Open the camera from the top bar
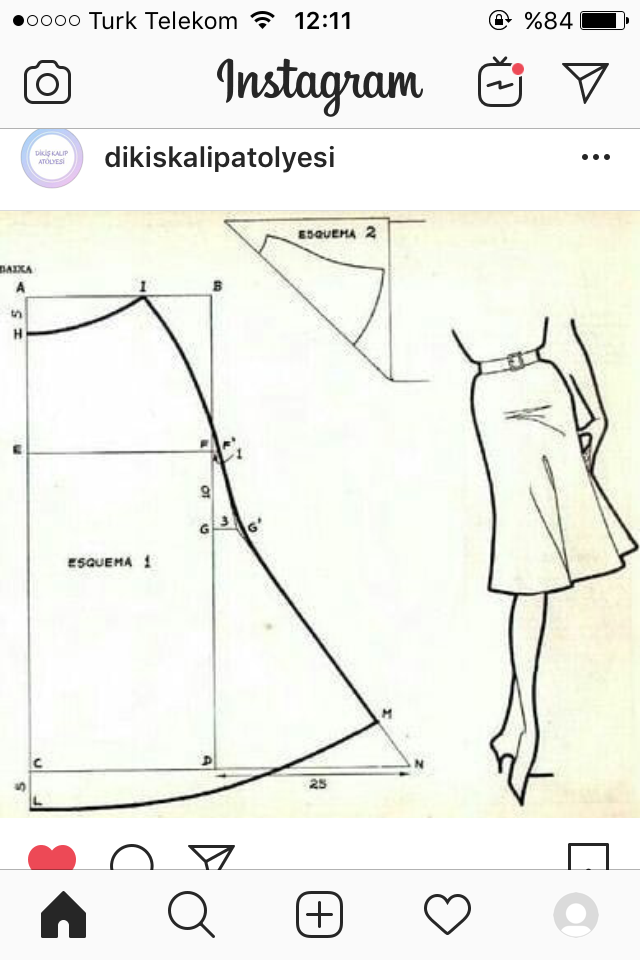Viewport: 640px width, 960px height. click(x=47, y=82)
